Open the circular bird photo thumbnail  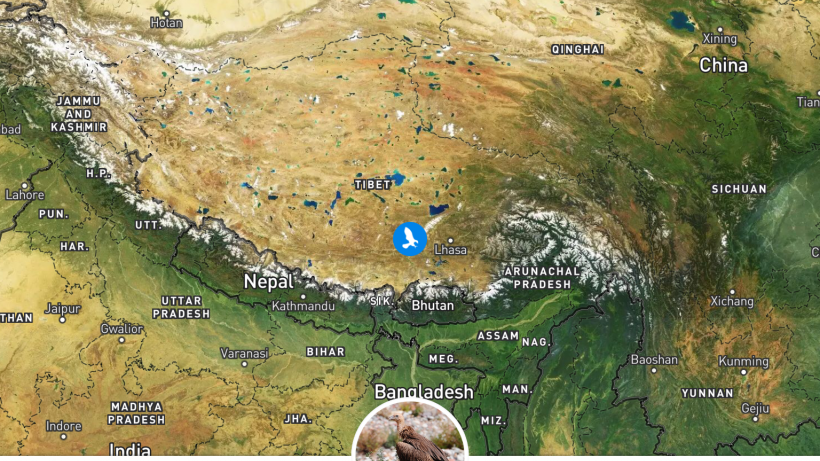click(410, 434)
